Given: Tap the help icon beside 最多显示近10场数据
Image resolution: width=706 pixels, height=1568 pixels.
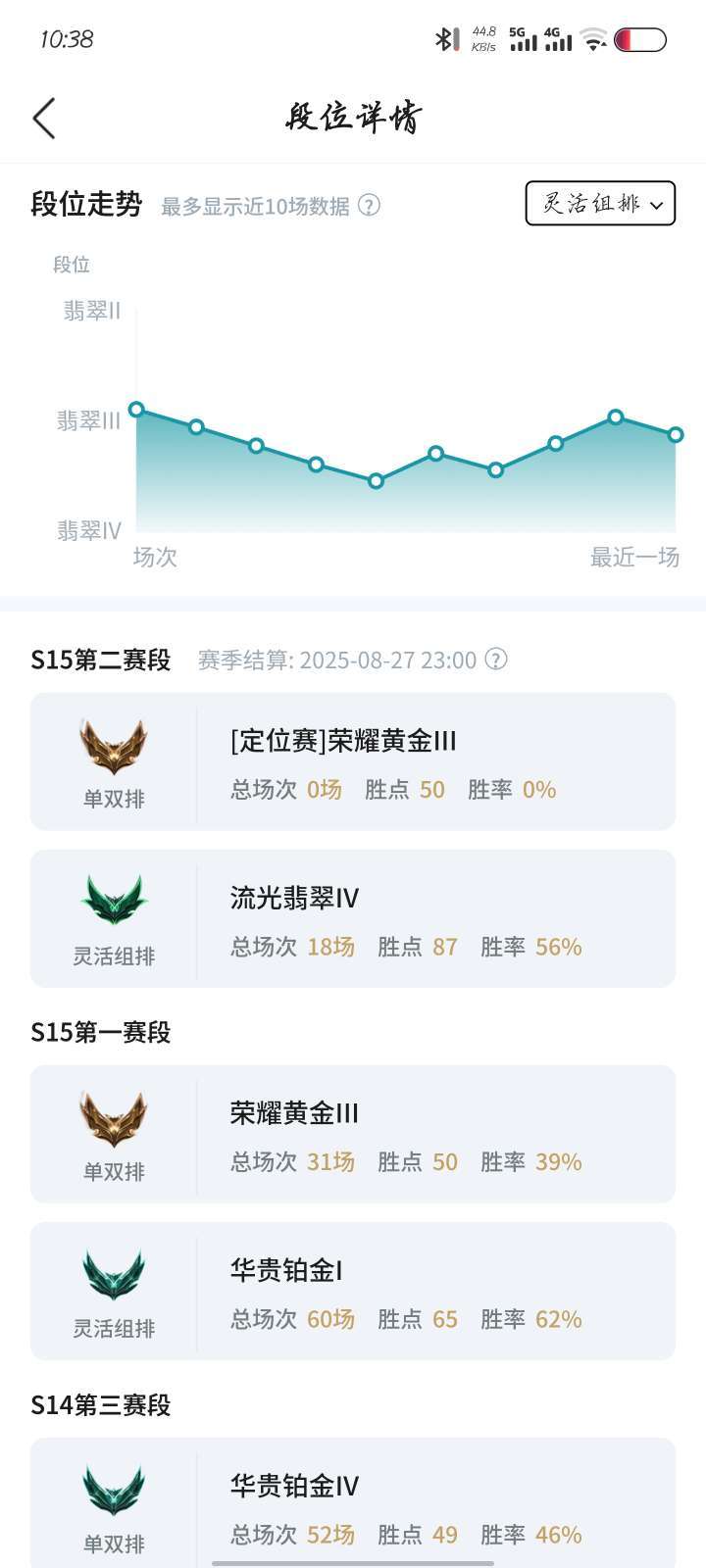Looking at the screenshot, I should tap(369, 205).
